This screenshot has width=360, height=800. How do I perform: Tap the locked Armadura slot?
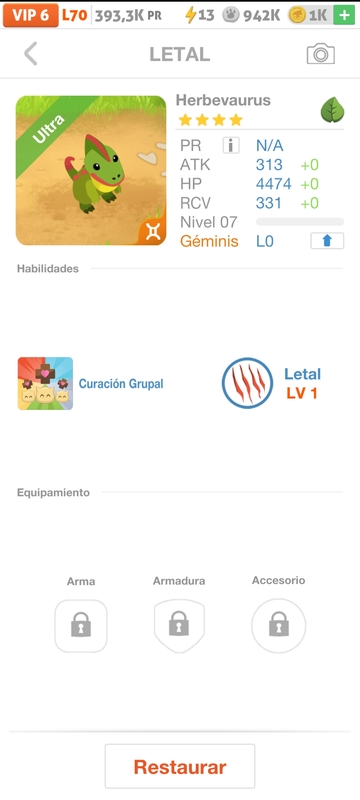pos(179,626)
